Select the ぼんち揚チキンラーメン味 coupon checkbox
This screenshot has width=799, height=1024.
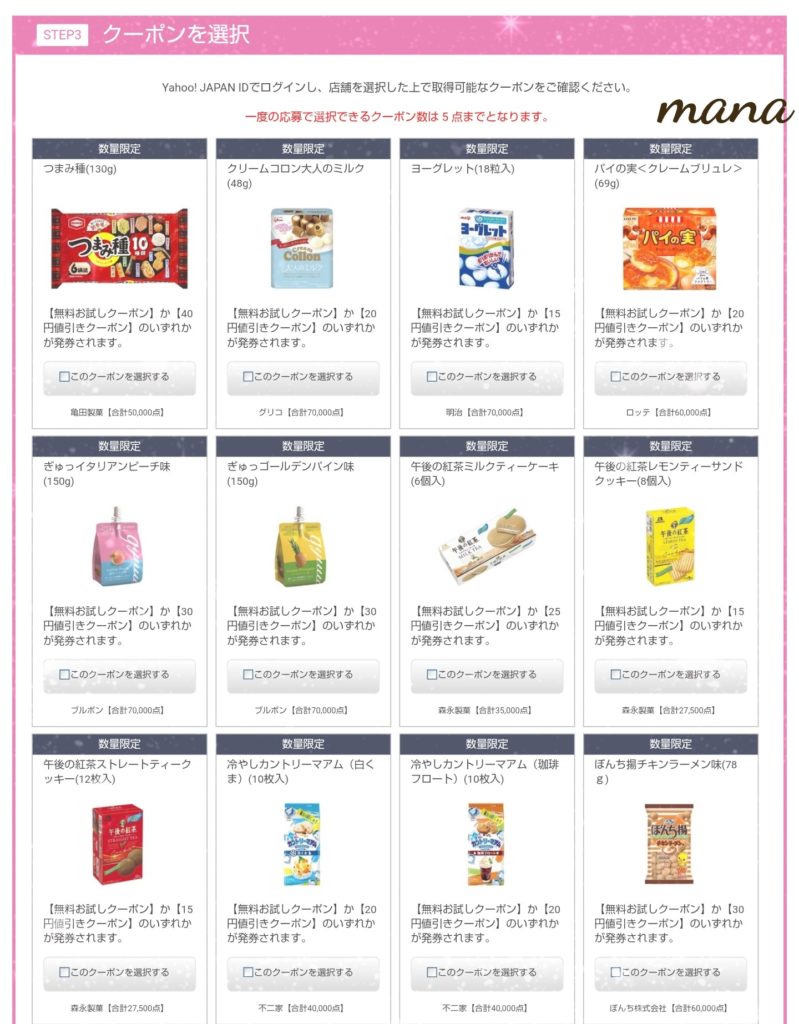617,972
